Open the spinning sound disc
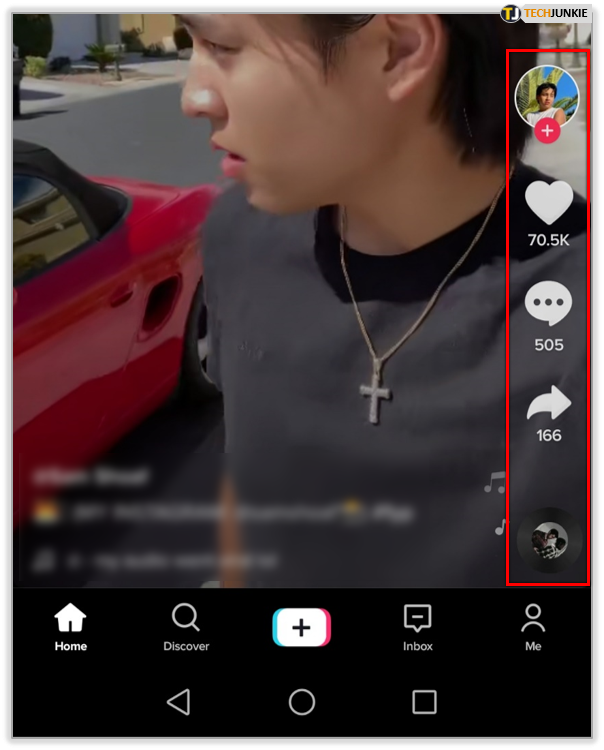This screenshot has width=604, height=750. (549, 540)
